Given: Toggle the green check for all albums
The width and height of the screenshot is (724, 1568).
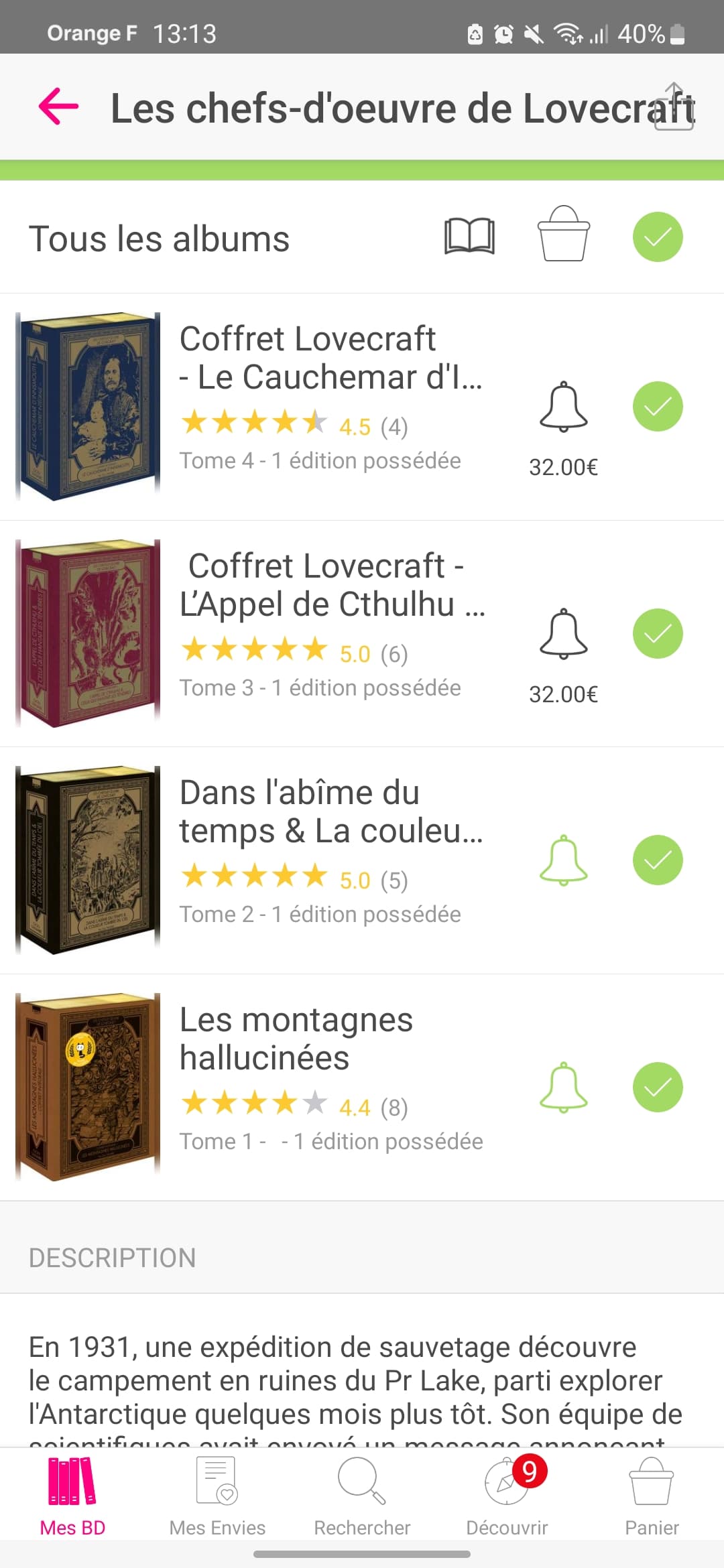Looking at the screenshot, I should tap(658, 237).
